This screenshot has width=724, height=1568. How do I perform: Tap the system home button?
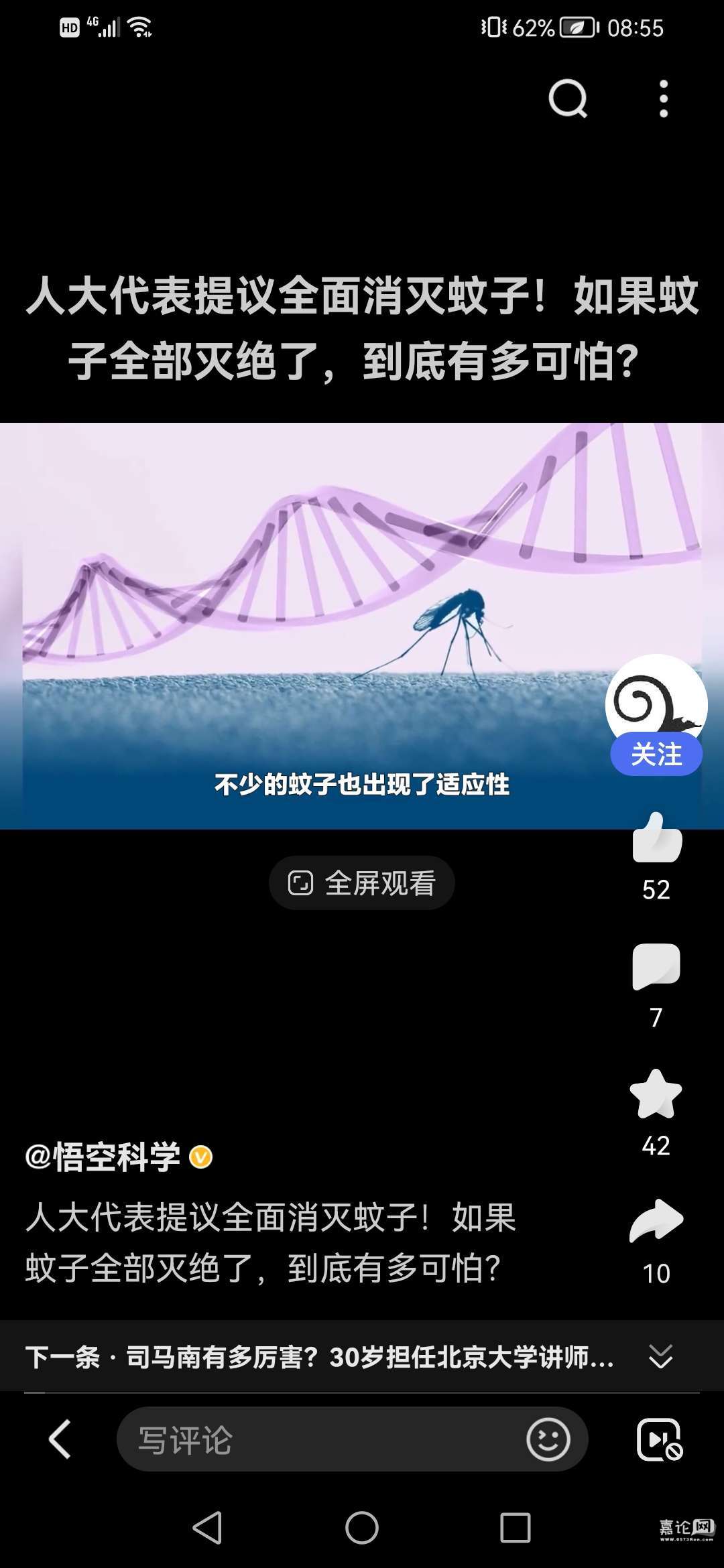[x=362, y=1528]
